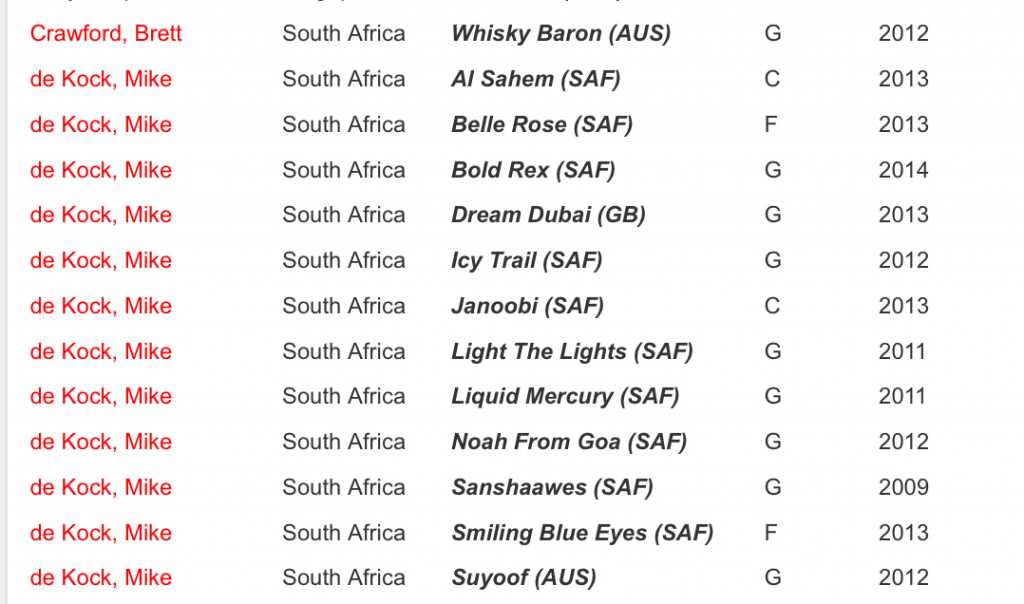The height and width of the screenshot is (604, 1024).
Task: Tap trainer link next to Liquid Mercury
Action: 101,397
